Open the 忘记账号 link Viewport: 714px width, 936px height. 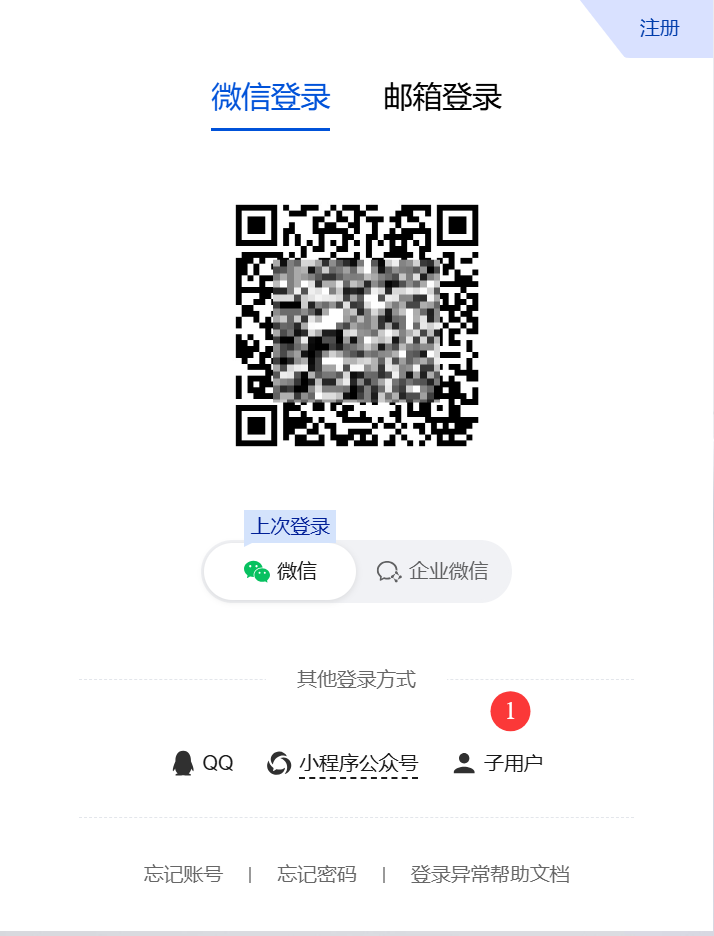tap(183, 875)
